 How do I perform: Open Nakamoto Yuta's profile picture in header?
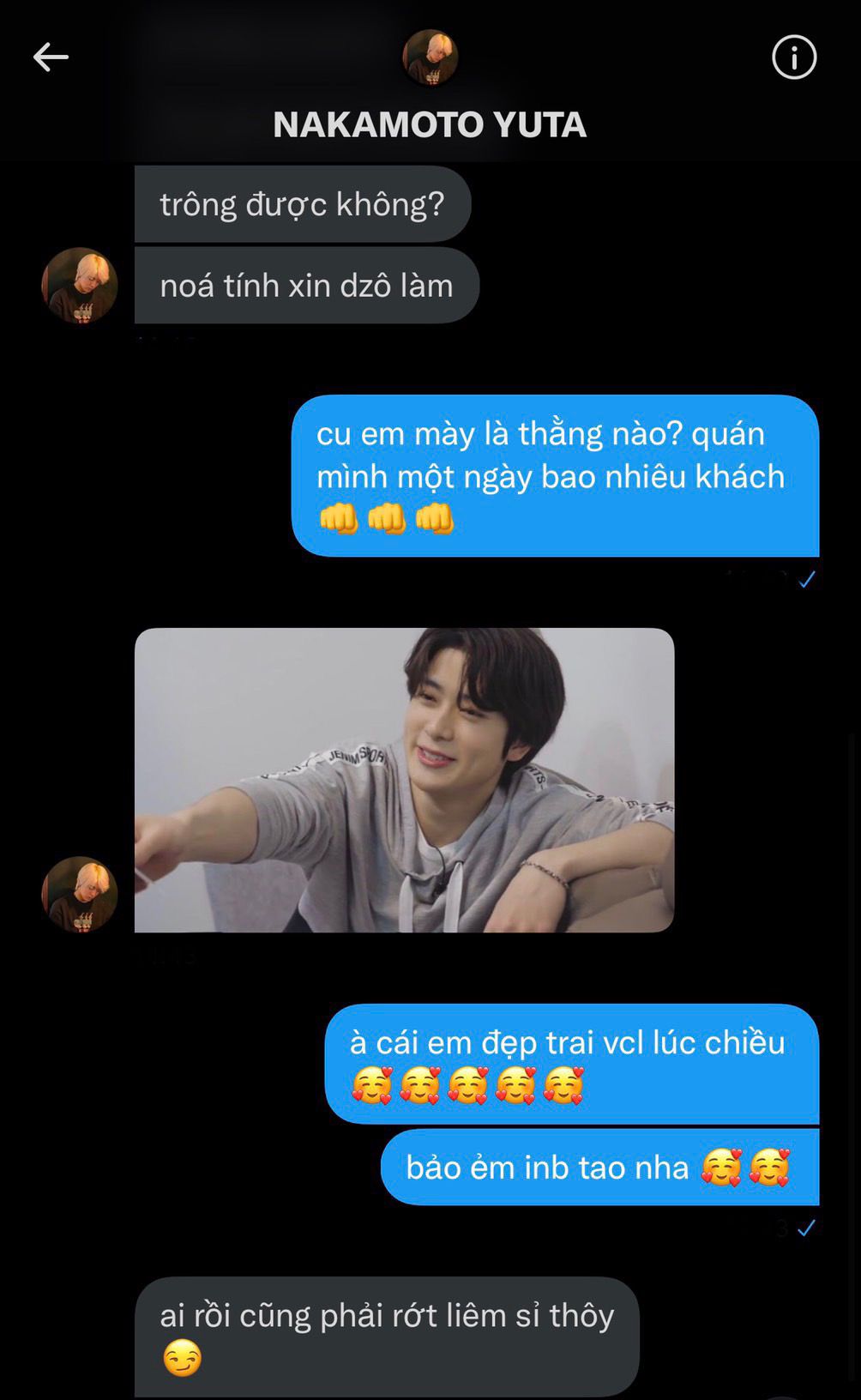430,57
